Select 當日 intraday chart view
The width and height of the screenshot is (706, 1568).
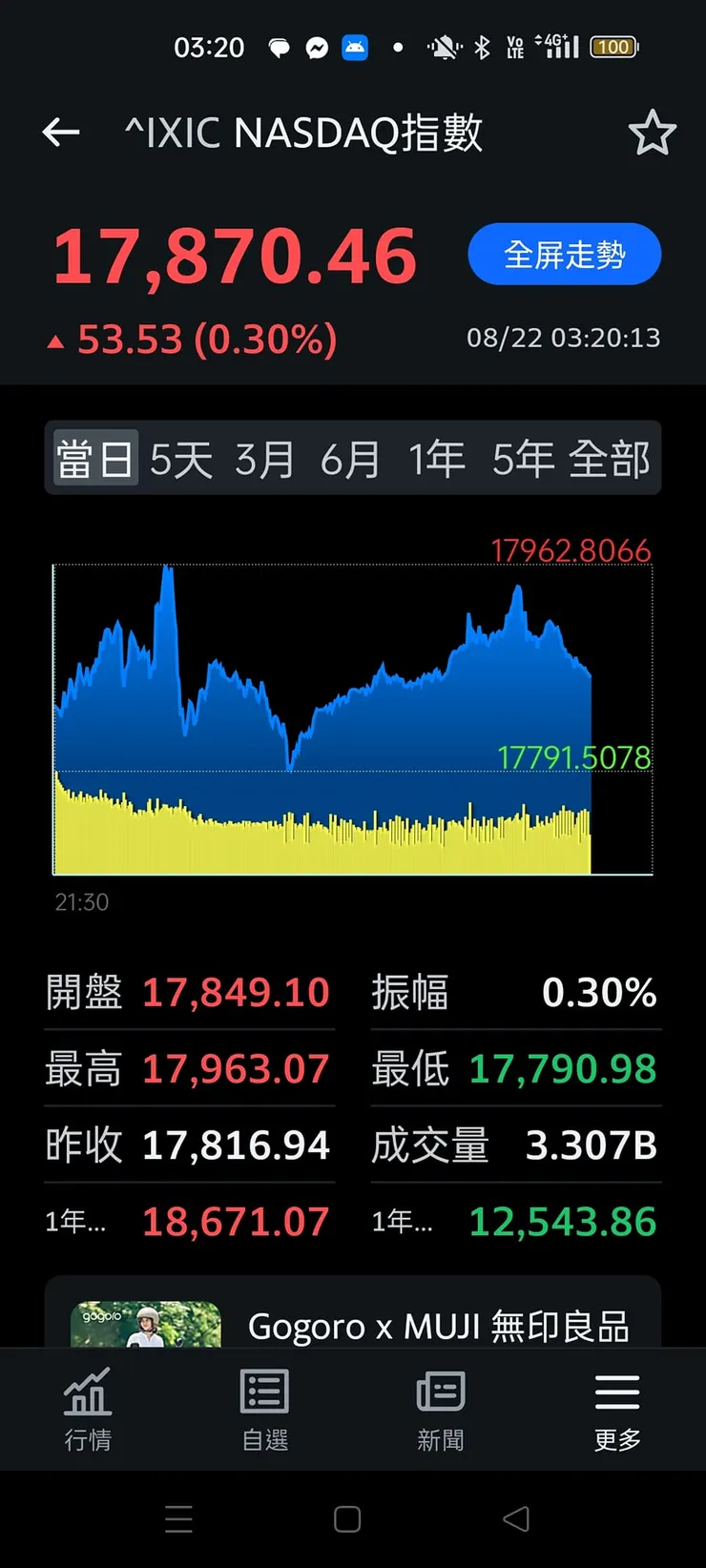[94, 459]
